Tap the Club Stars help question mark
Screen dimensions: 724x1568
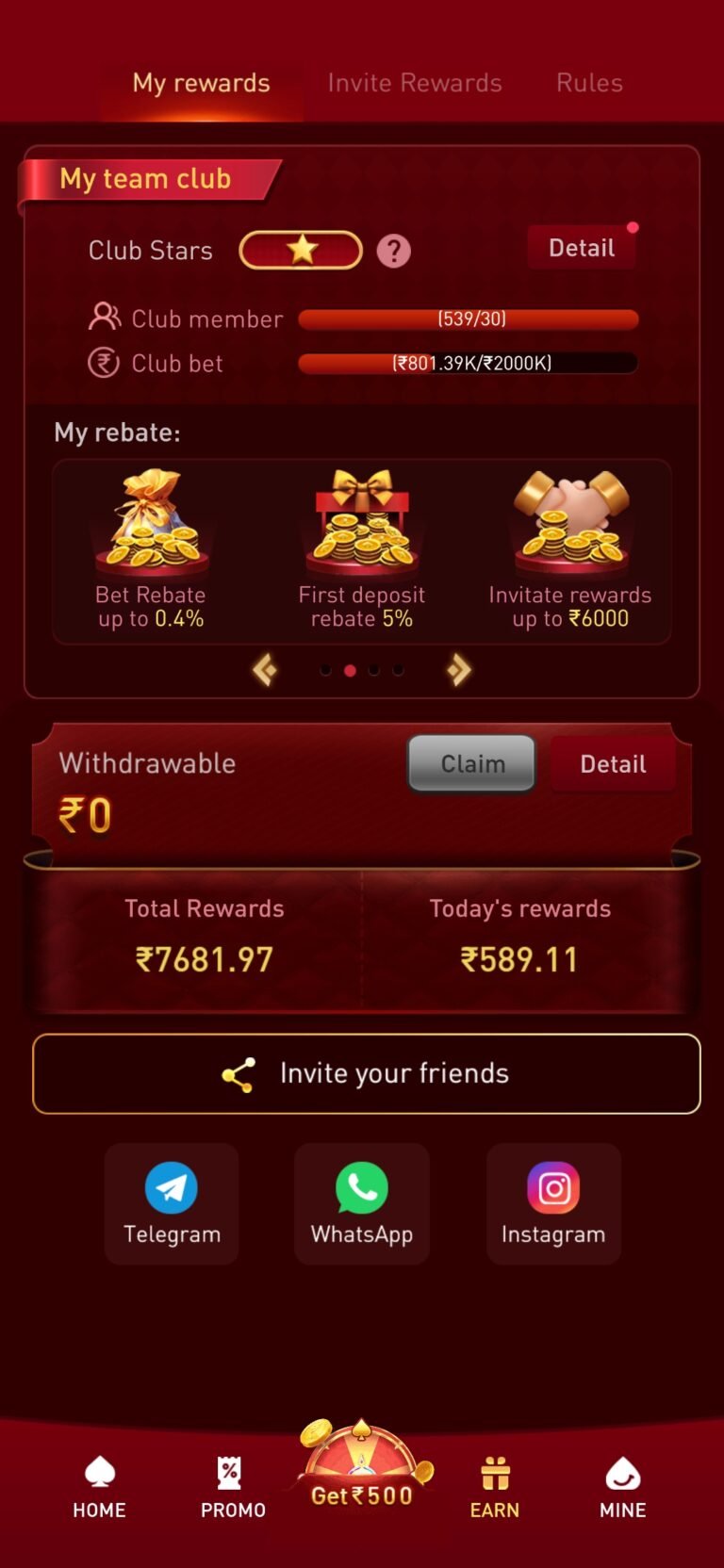coord(394,251)
